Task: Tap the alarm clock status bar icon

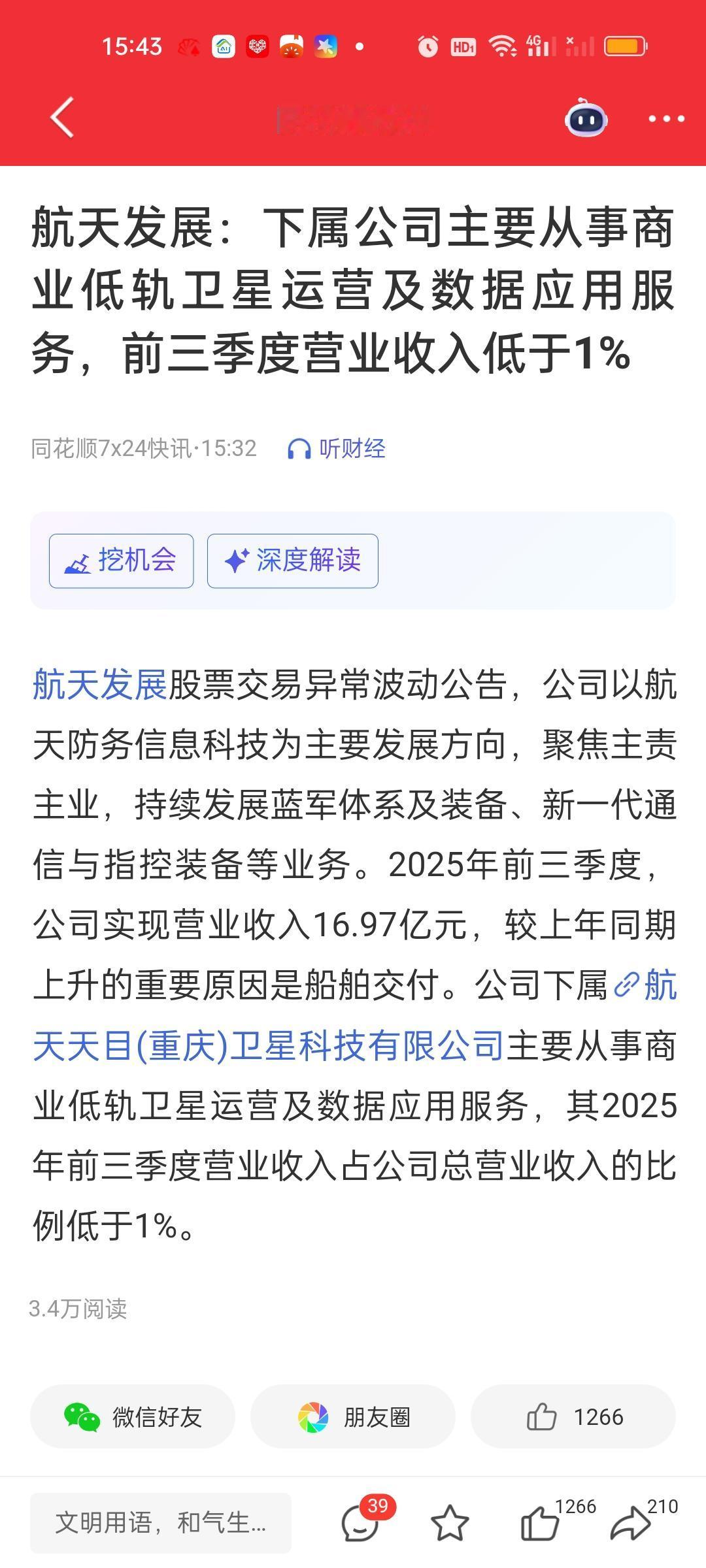Action: click(x=428, y=46)
